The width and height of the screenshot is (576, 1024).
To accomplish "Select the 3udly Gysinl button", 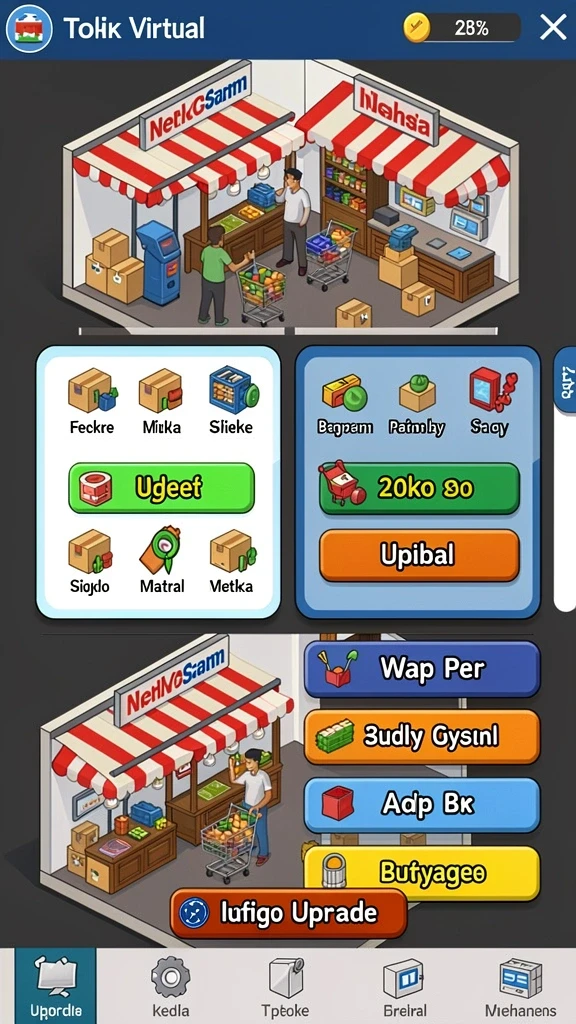I will click(x=422, y=737).
